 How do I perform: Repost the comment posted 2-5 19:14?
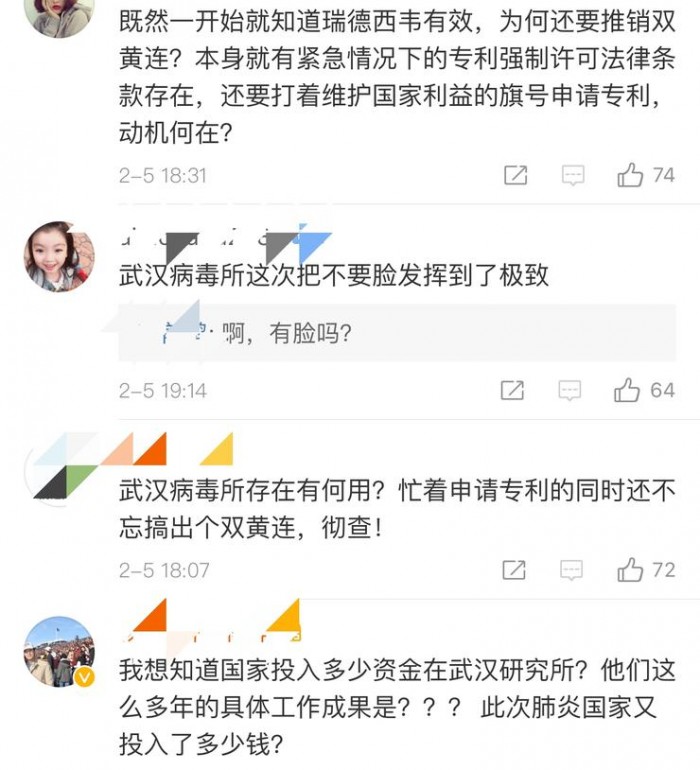512,390
